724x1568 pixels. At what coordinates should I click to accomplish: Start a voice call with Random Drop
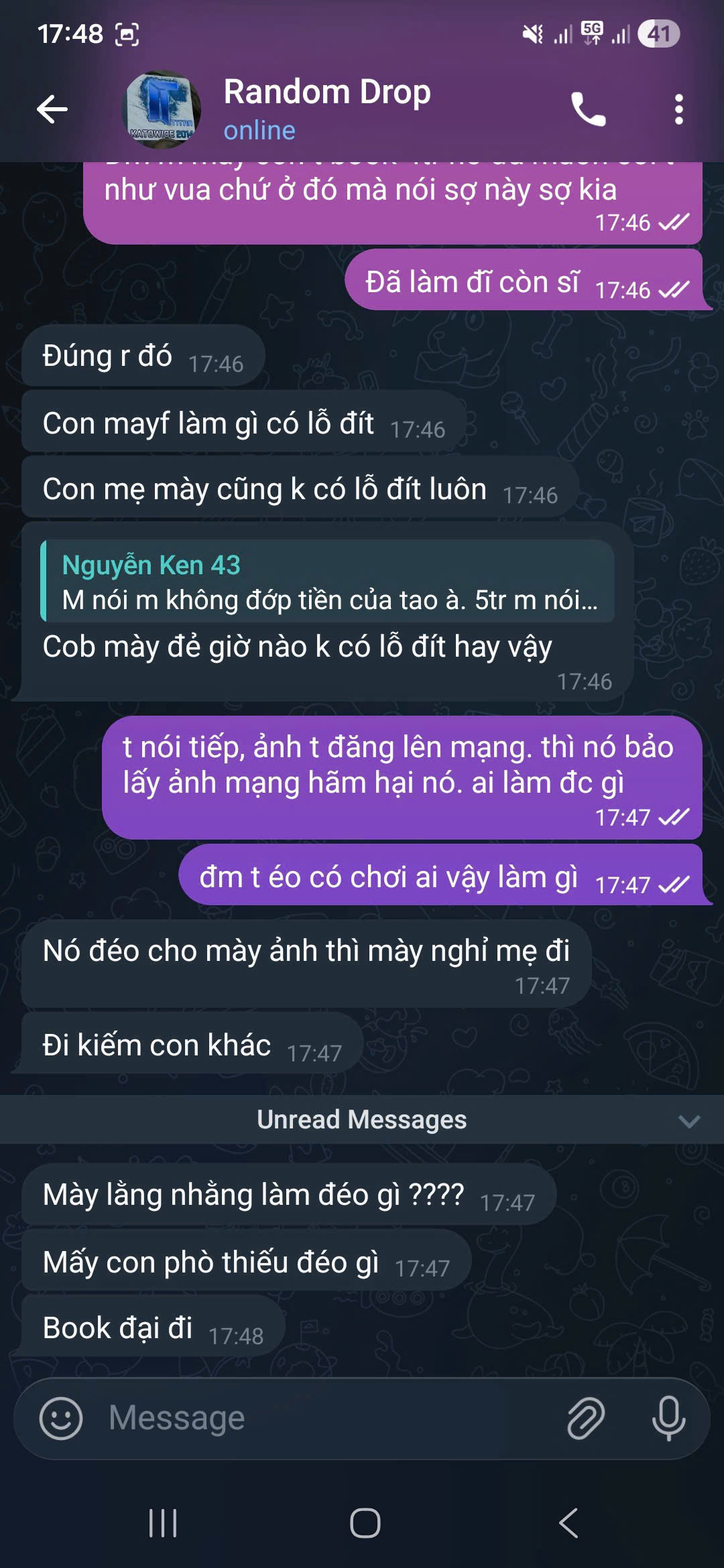point(588,109)
